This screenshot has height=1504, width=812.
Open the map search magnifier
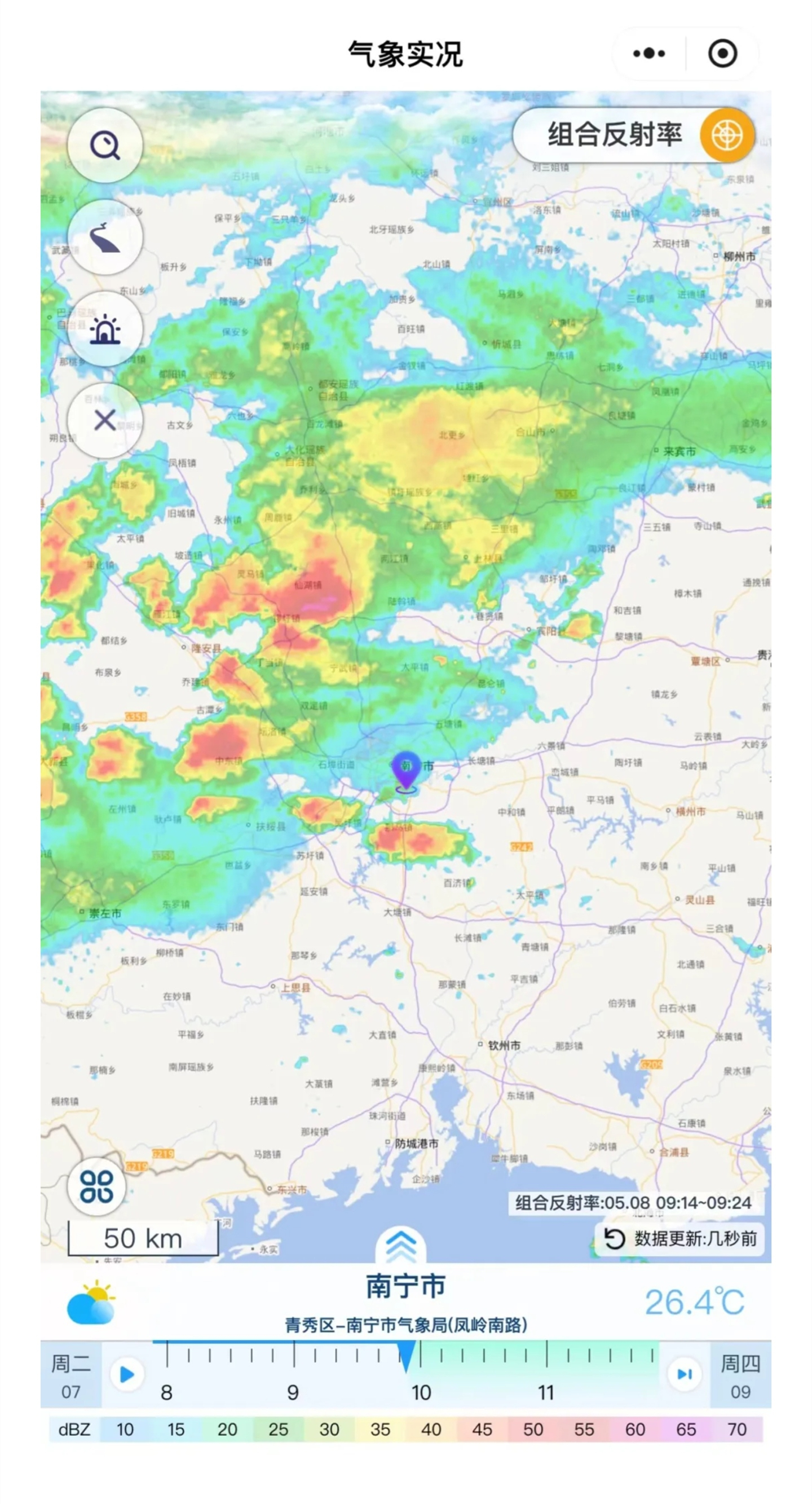[x=105, y=146]
